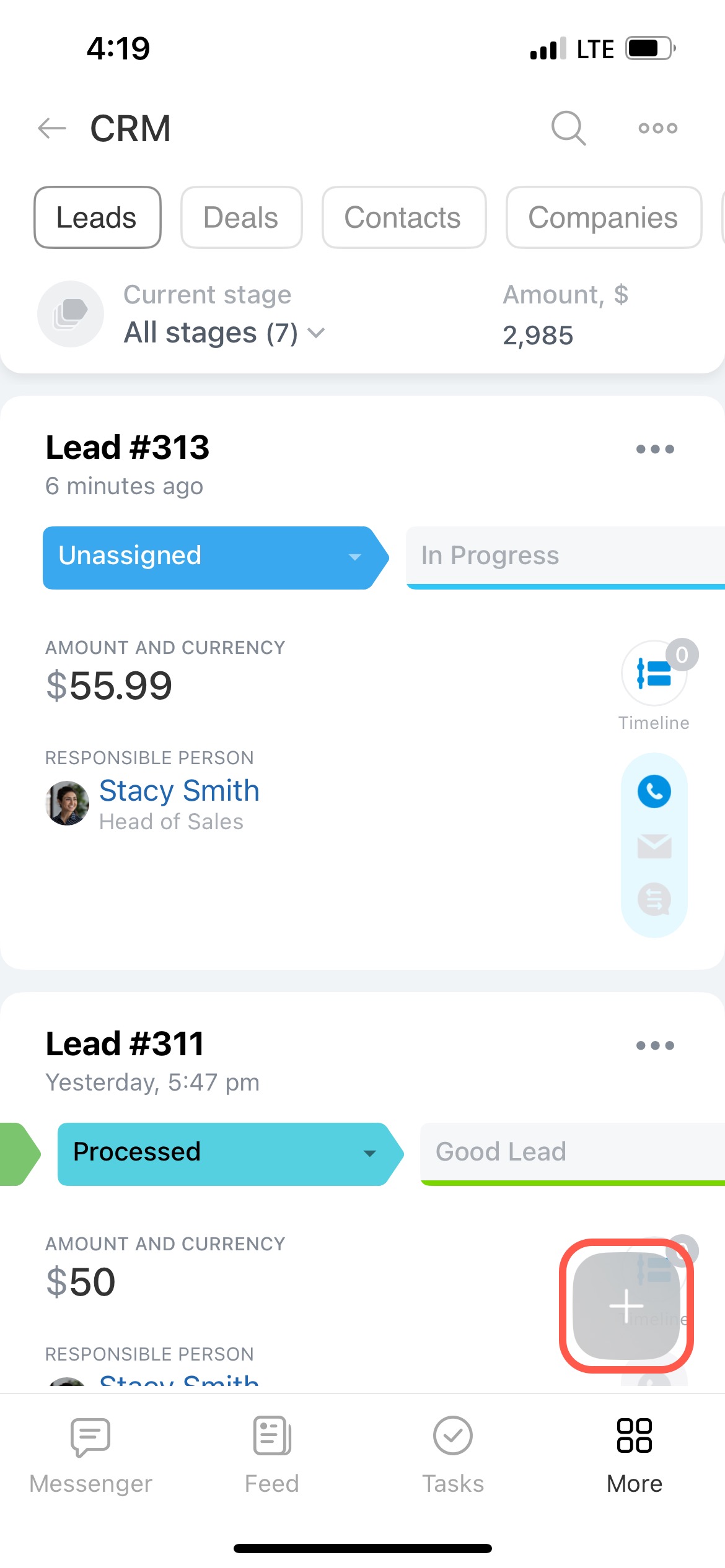Select the Leads tab
The image size is (725, 1568).
tap(97, 217)
